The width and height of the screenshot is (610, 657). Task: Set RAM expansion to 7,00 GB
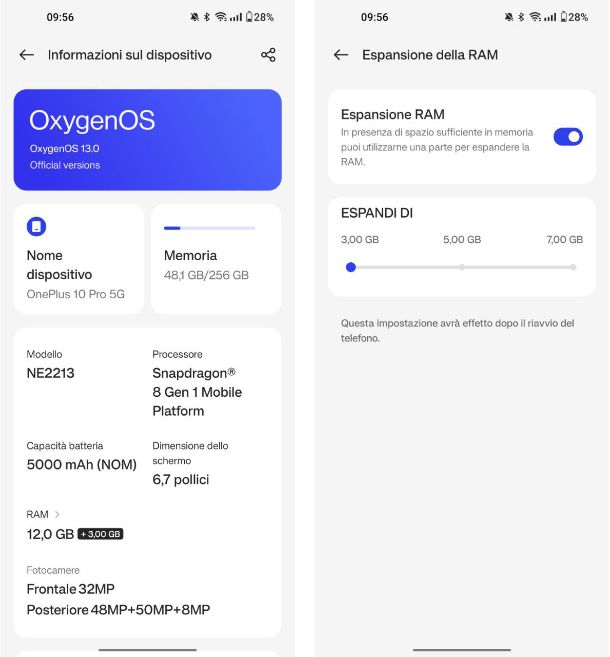tap(573, 267)
